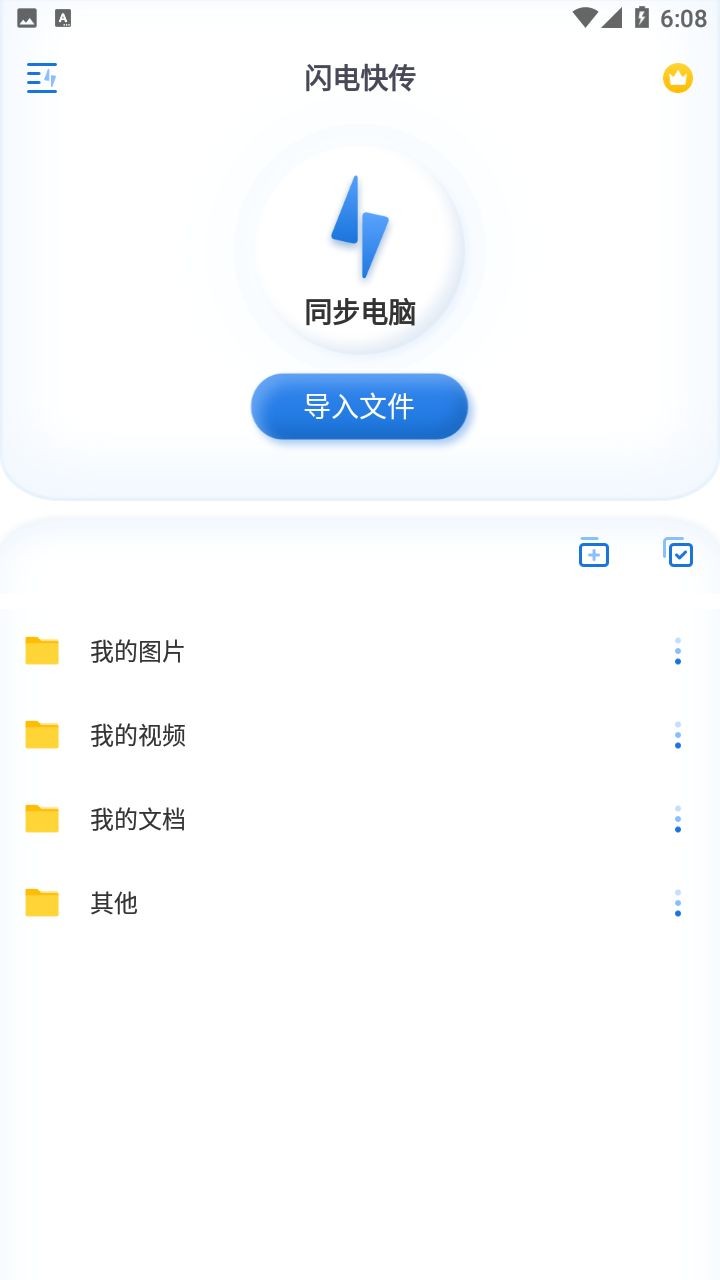Open the transfer record icon top left
Image resolution: width=720 pixels, height=1280 pixels.
42,78
